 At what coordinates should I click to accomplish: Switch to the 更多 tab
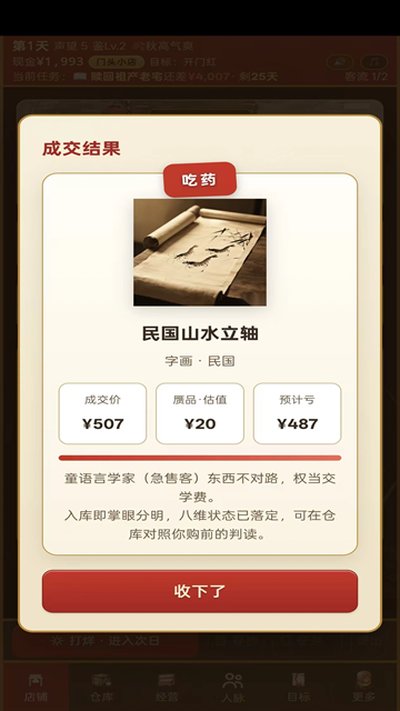click(x=364, y=687)
